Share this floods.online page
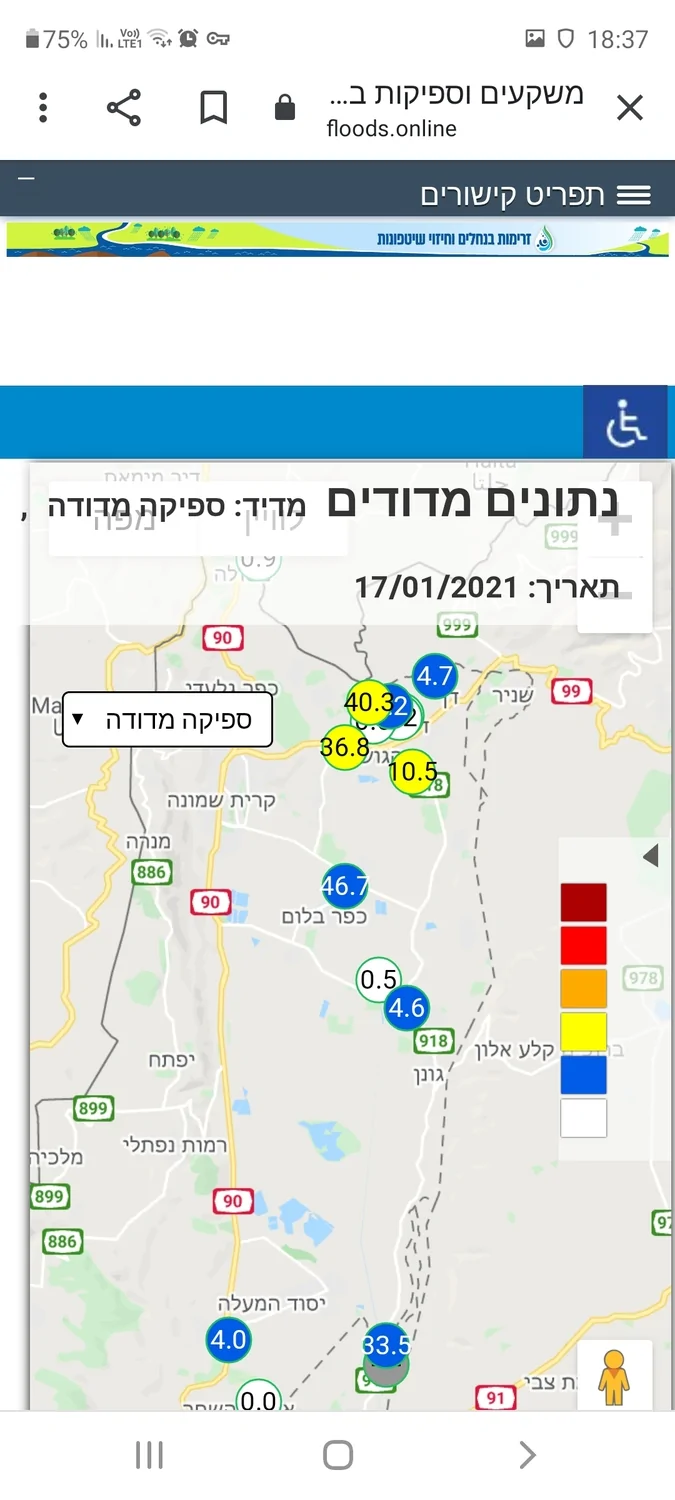 coord(124,108)
